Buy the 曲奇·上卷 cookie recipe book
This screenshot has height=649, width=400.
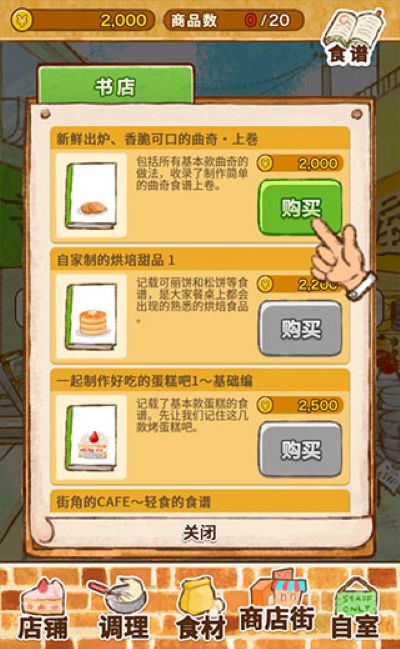(300, 207)
